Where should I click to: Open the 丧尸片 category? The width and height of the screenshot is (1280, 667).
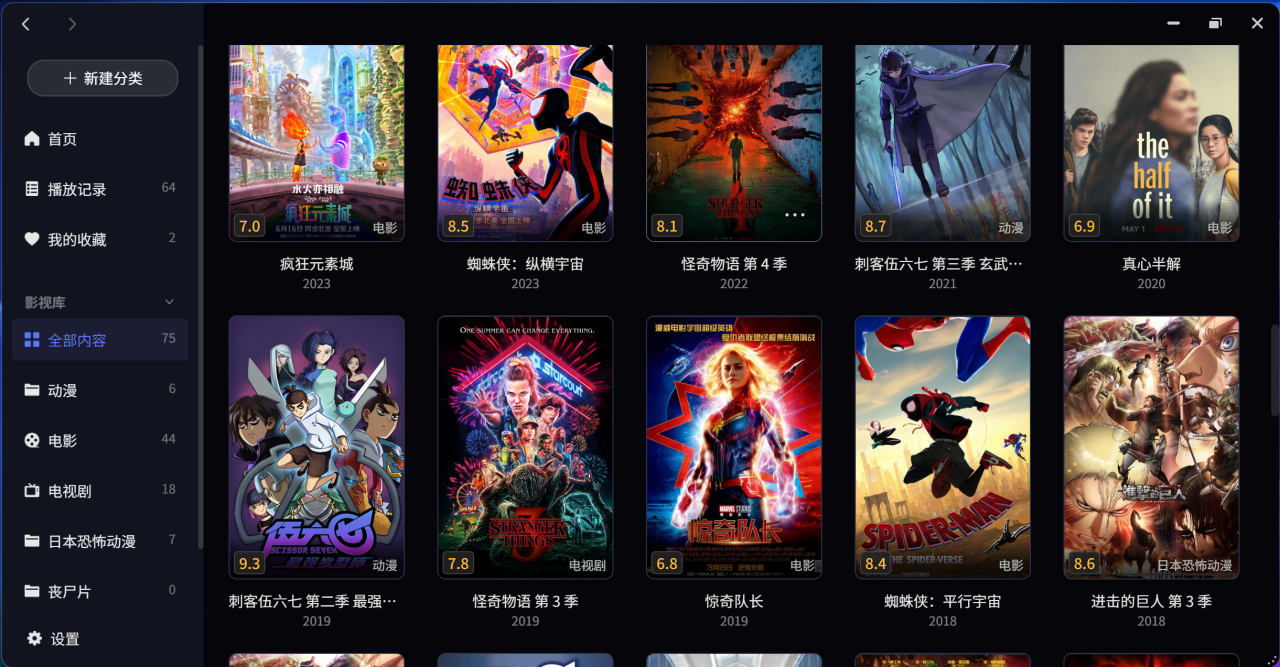[x=69, y=591]
